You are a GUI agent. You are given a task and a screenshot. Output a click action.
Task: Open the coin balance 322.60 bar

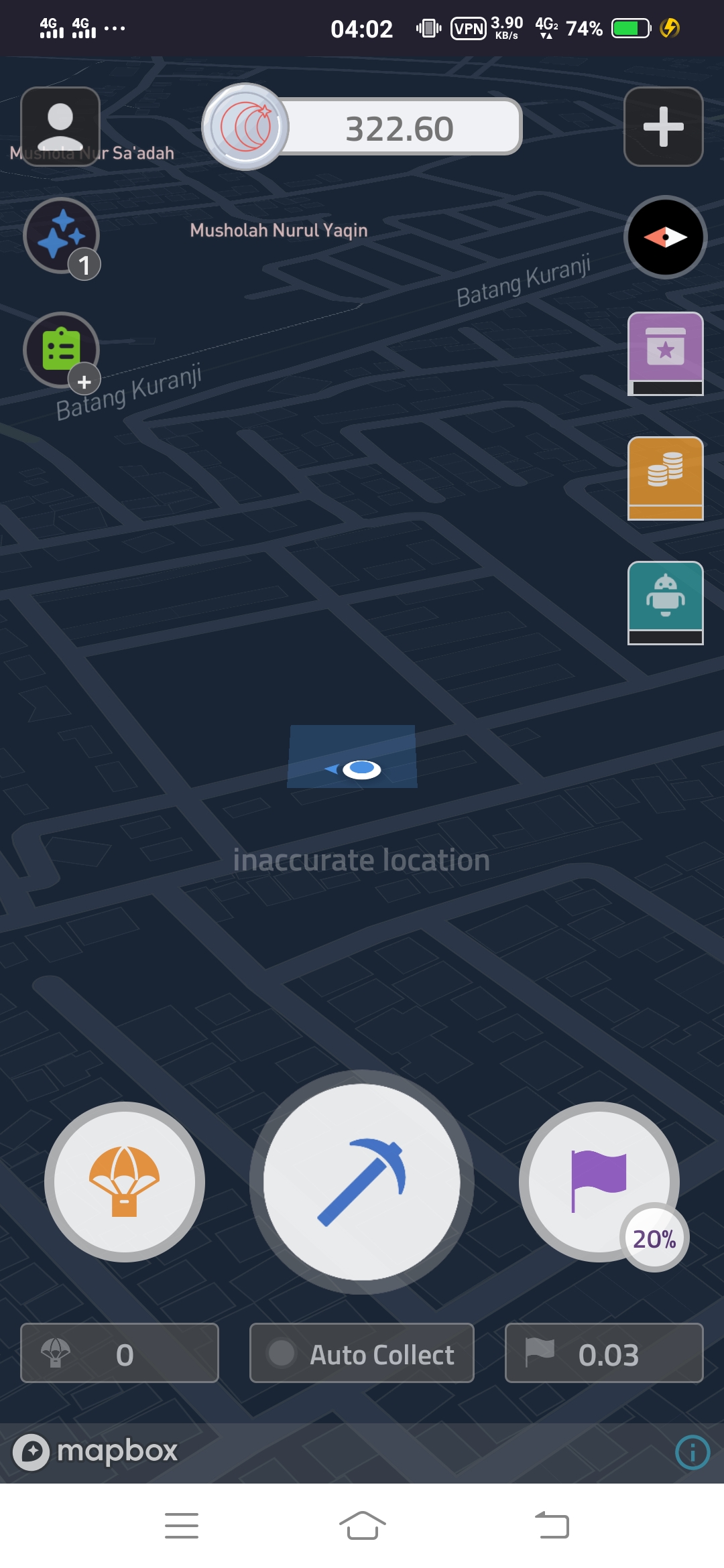coord(398,127)
